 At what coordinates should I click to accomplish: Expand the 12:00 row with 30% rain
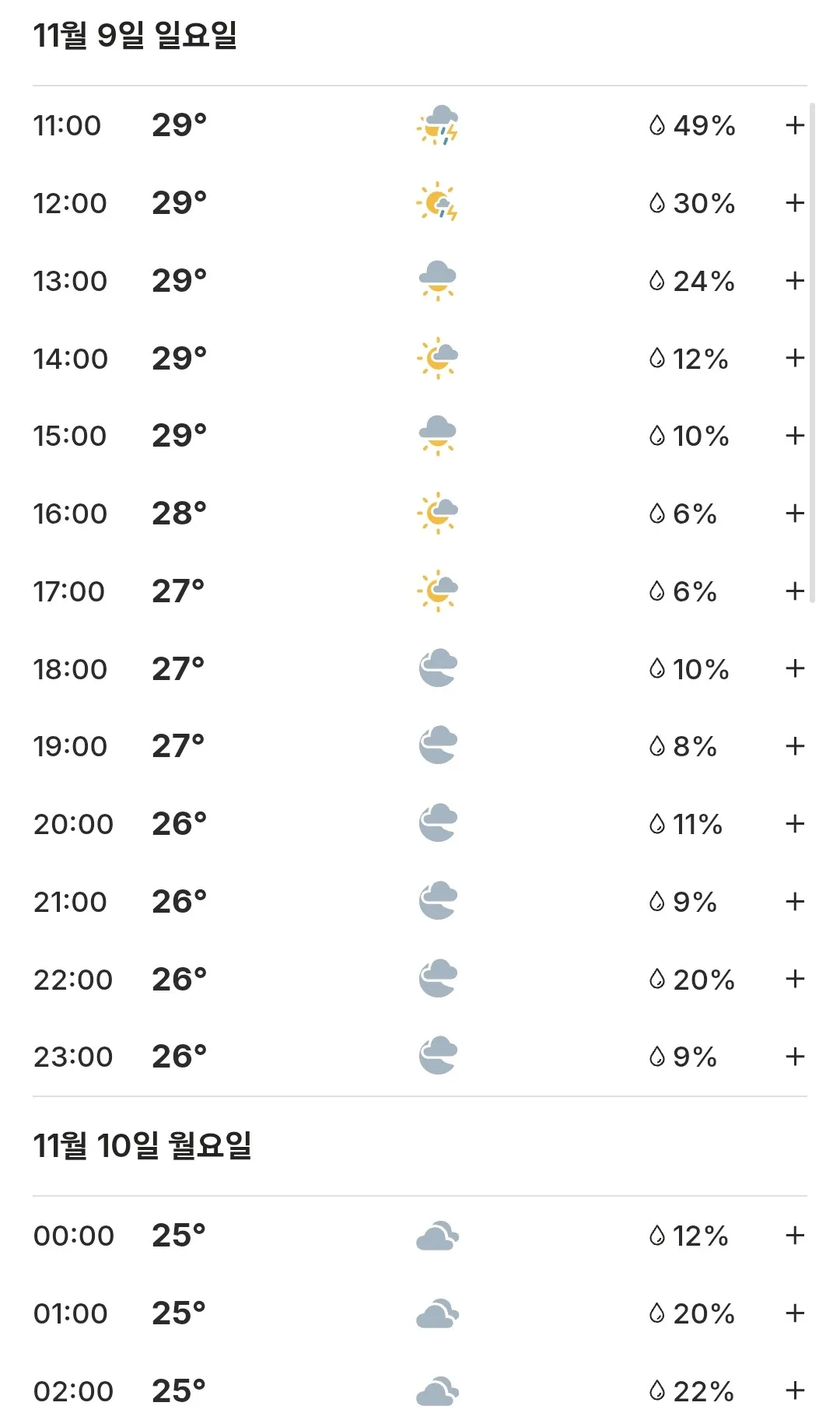click(x=794, y=203)
